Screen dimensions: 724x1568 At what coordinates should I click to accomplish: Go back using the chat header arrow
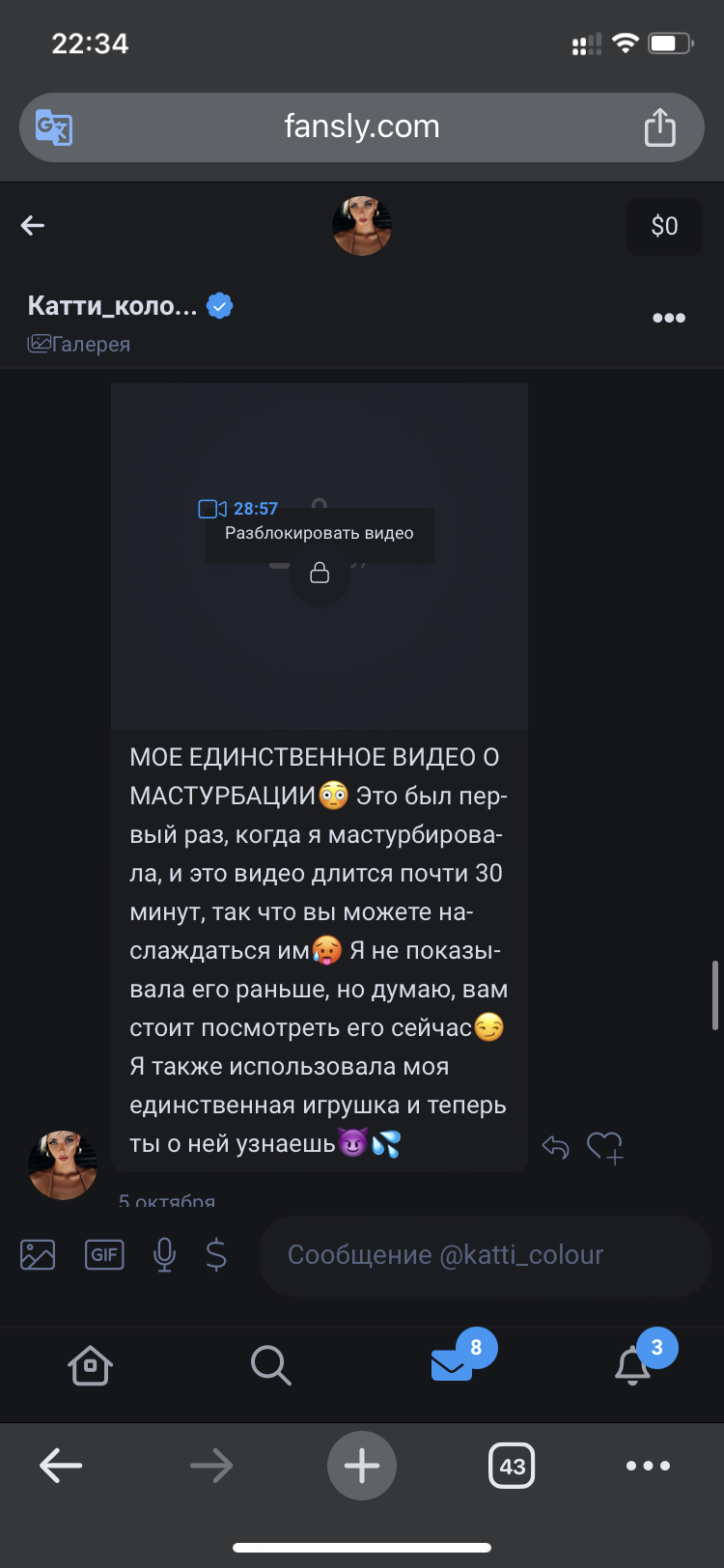[x=33, y=226]
